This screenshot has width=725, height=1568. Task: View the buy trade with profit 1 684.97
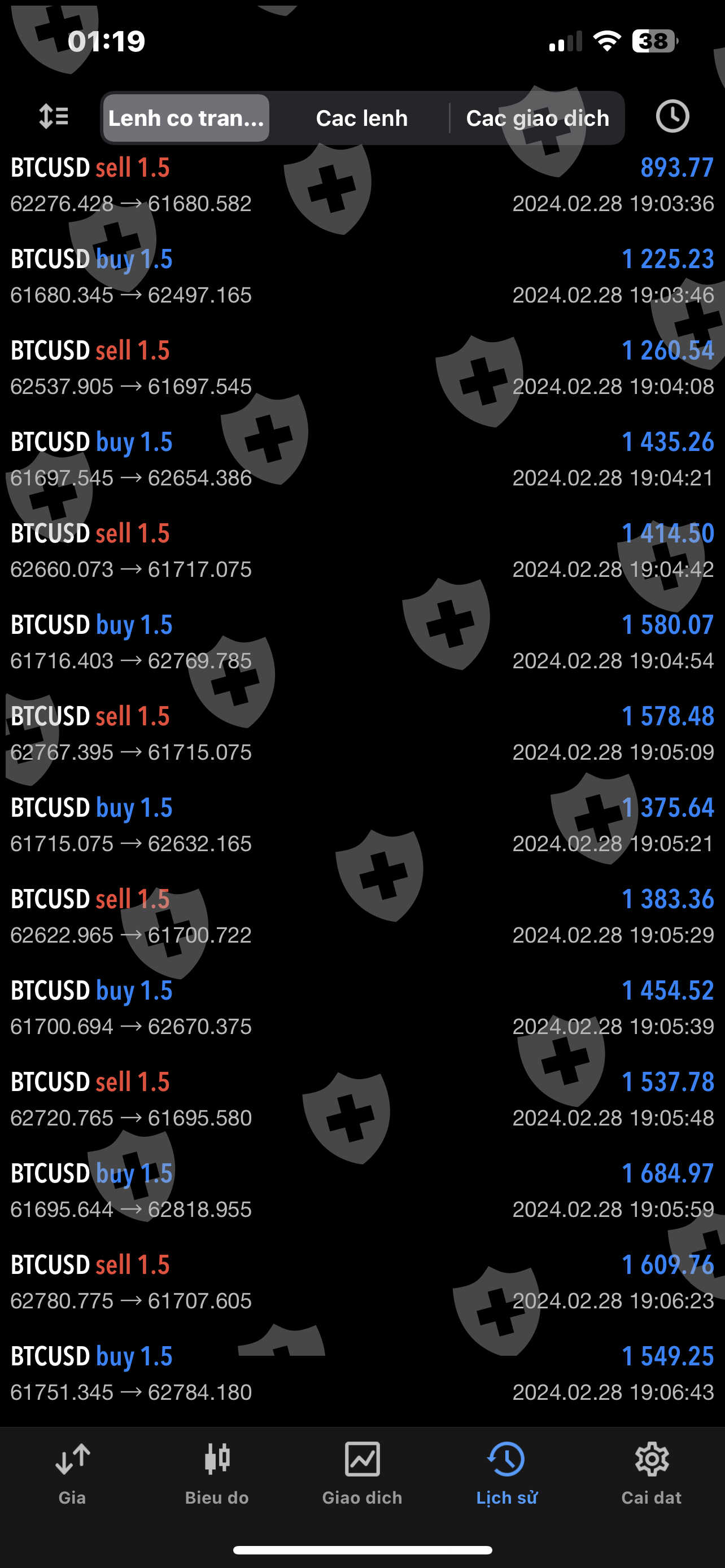362,1190
